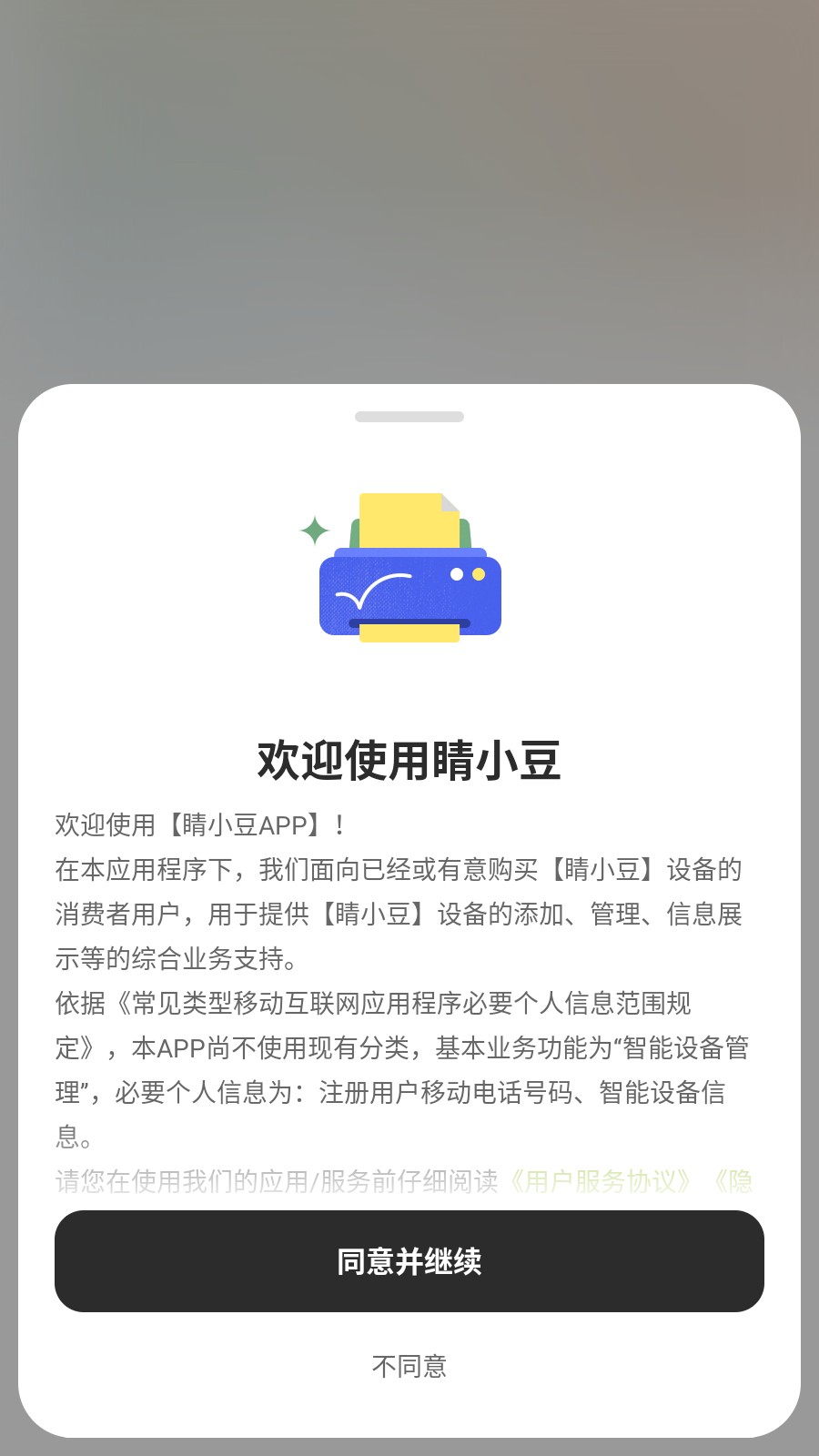
Task: Click the 欢迎使用睛小豆 welcome title
Action: (x=409, y=760)
